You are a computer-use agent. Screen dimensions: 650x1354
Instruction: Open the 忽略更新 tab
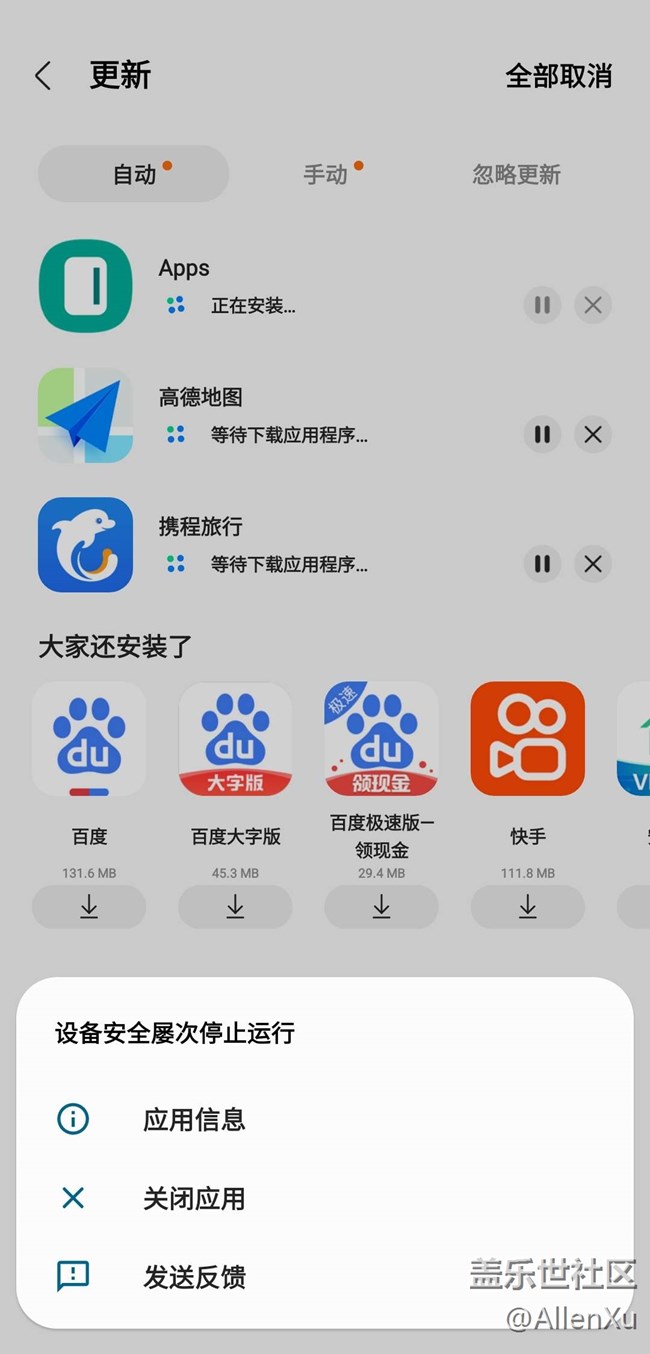point(516,174)
